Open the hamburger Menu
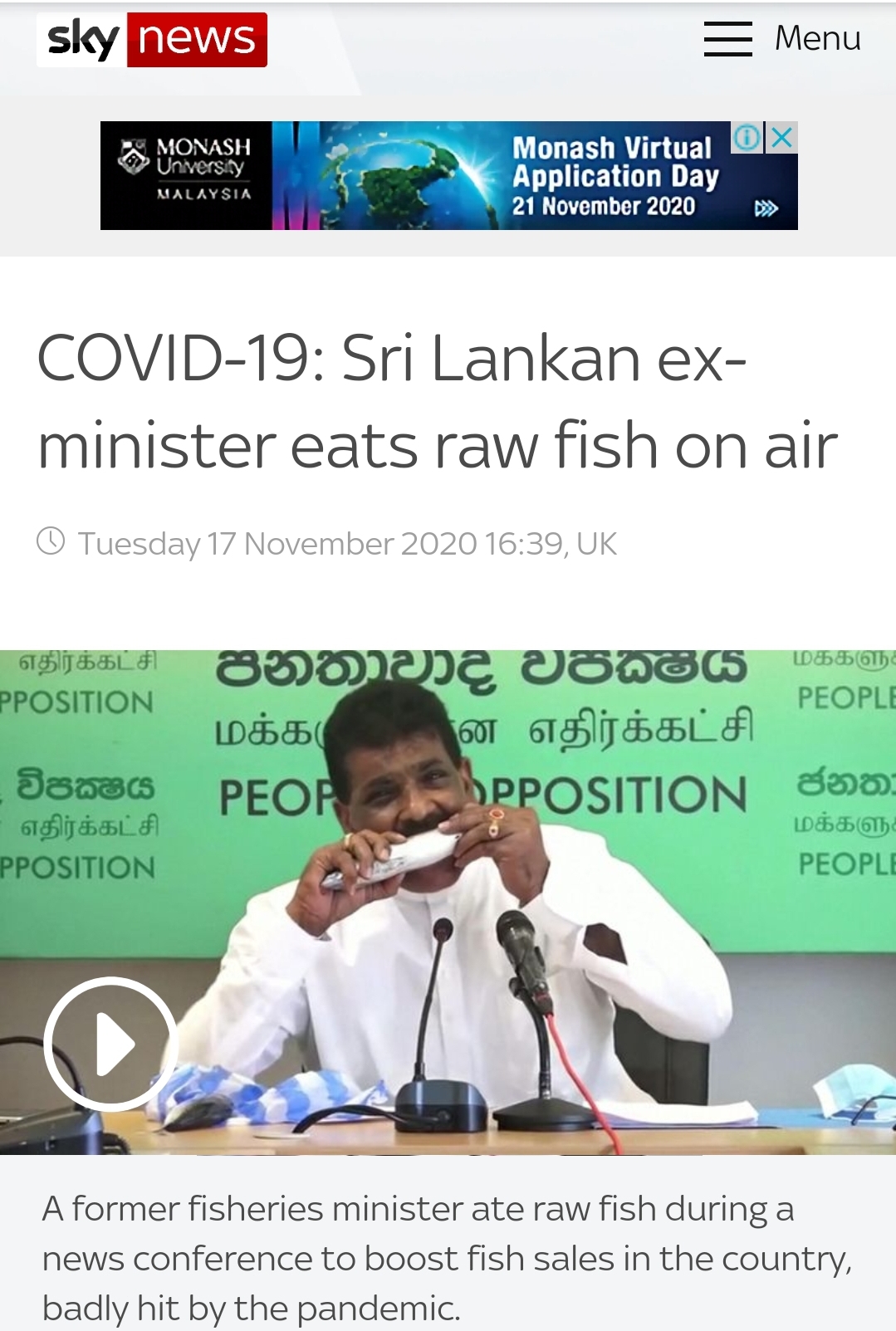The width and height of the screenshot is (896, 1331). pyautogui.click(x=781, y=38)
